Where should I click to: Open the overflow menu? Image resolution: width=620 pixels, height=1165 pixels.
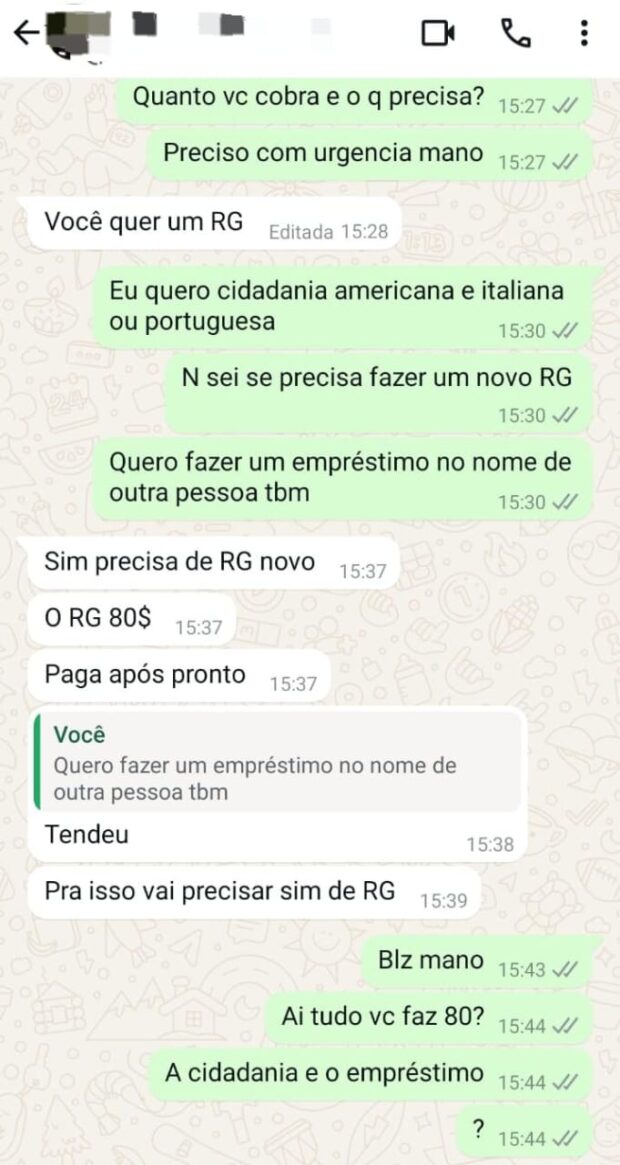[x=585, y=33]
